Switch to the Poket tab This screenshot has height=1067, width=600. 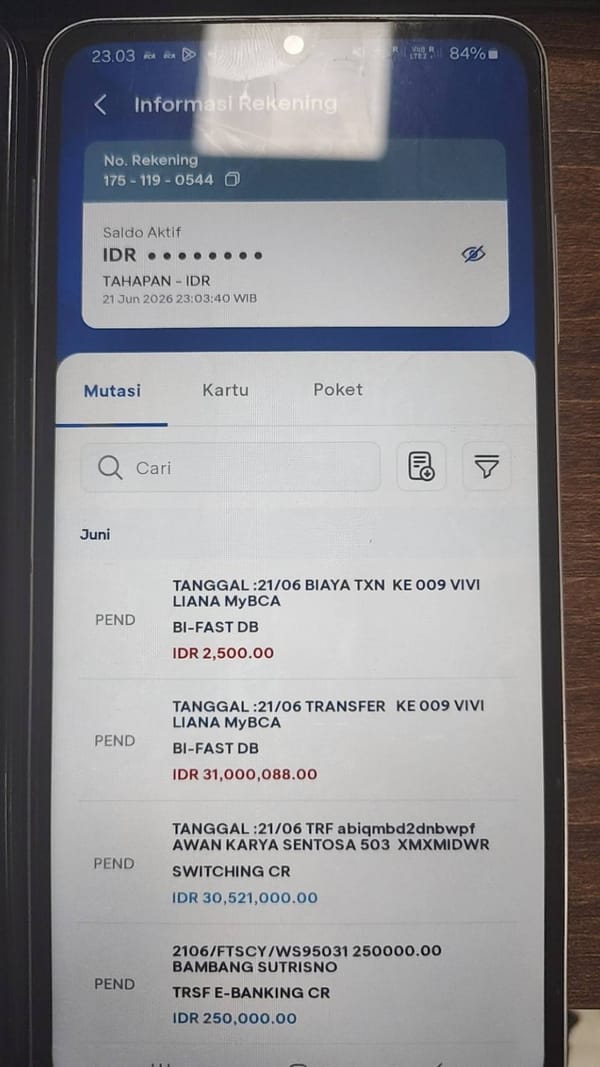tap(338, 390)
